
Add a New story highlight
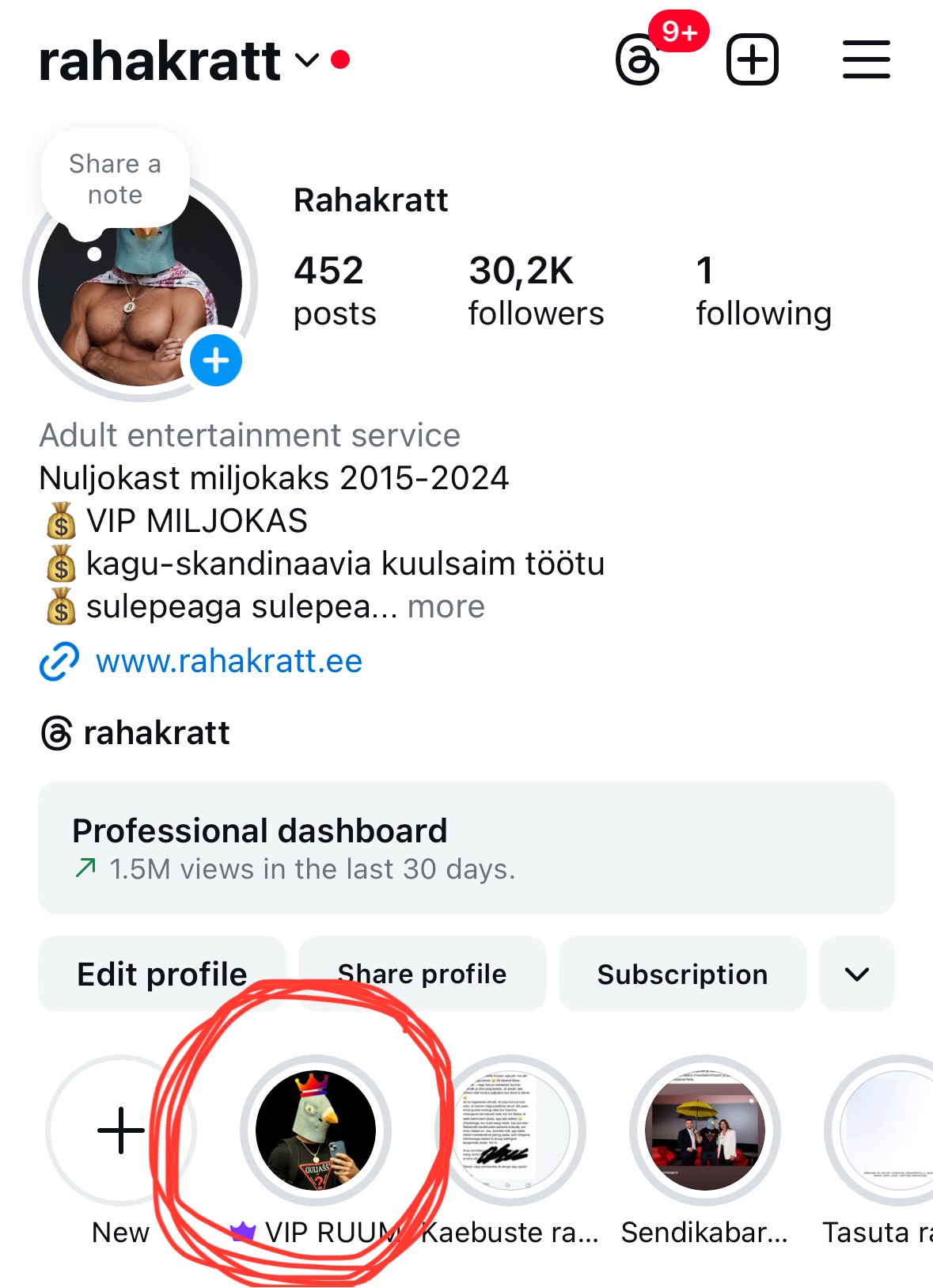tap(120, 1130)
